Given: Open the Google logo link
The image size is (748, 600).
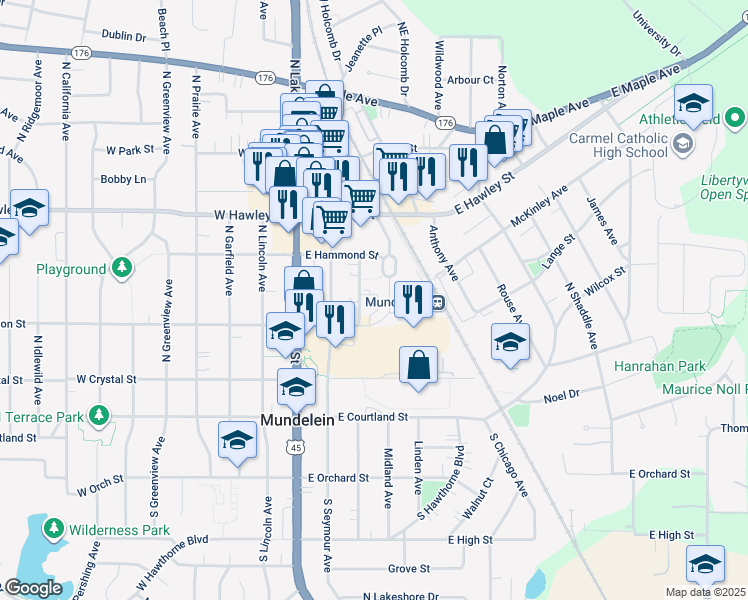Looking at the screenshot, I should [x=33, y=589].
